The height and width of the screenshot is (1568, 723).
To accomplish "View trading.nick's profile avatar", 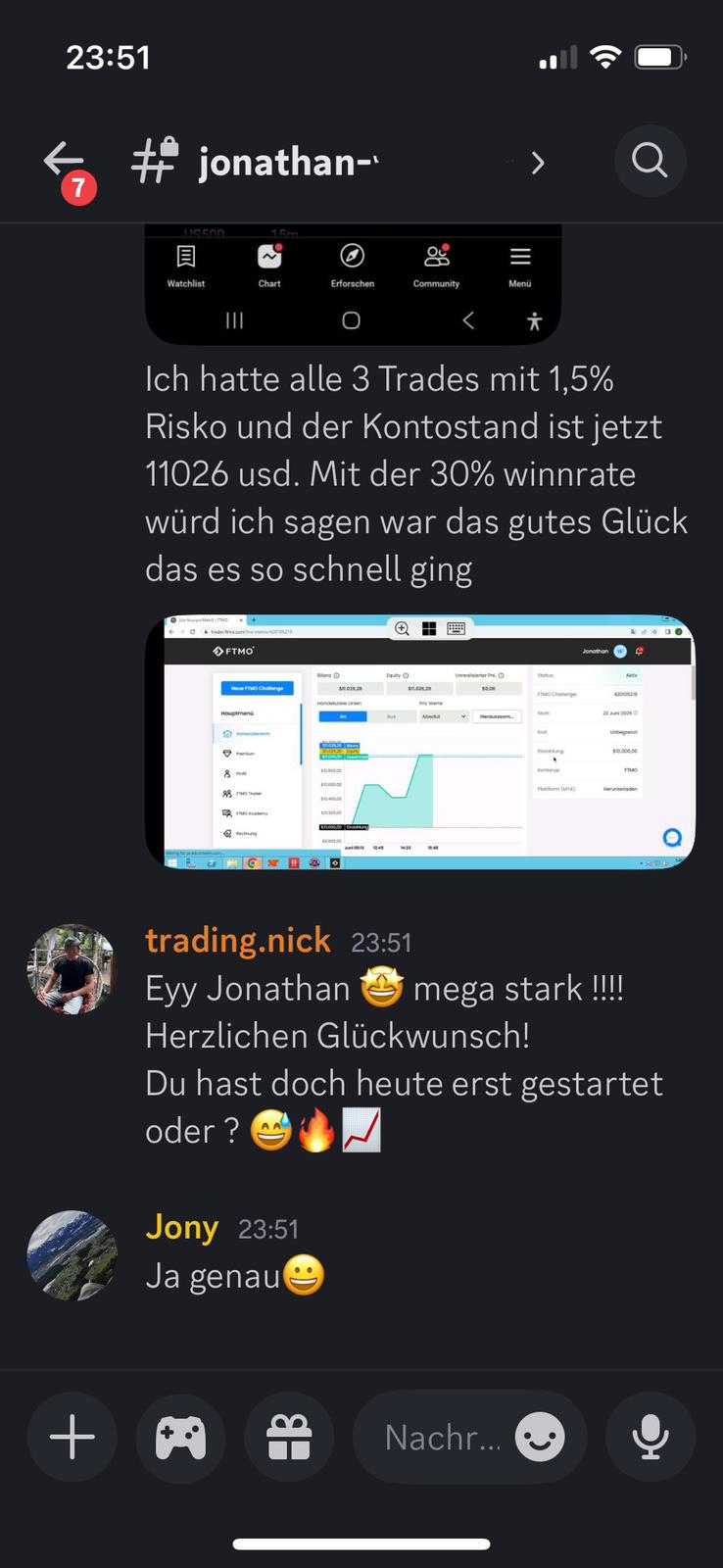I will tap(72, 969).
